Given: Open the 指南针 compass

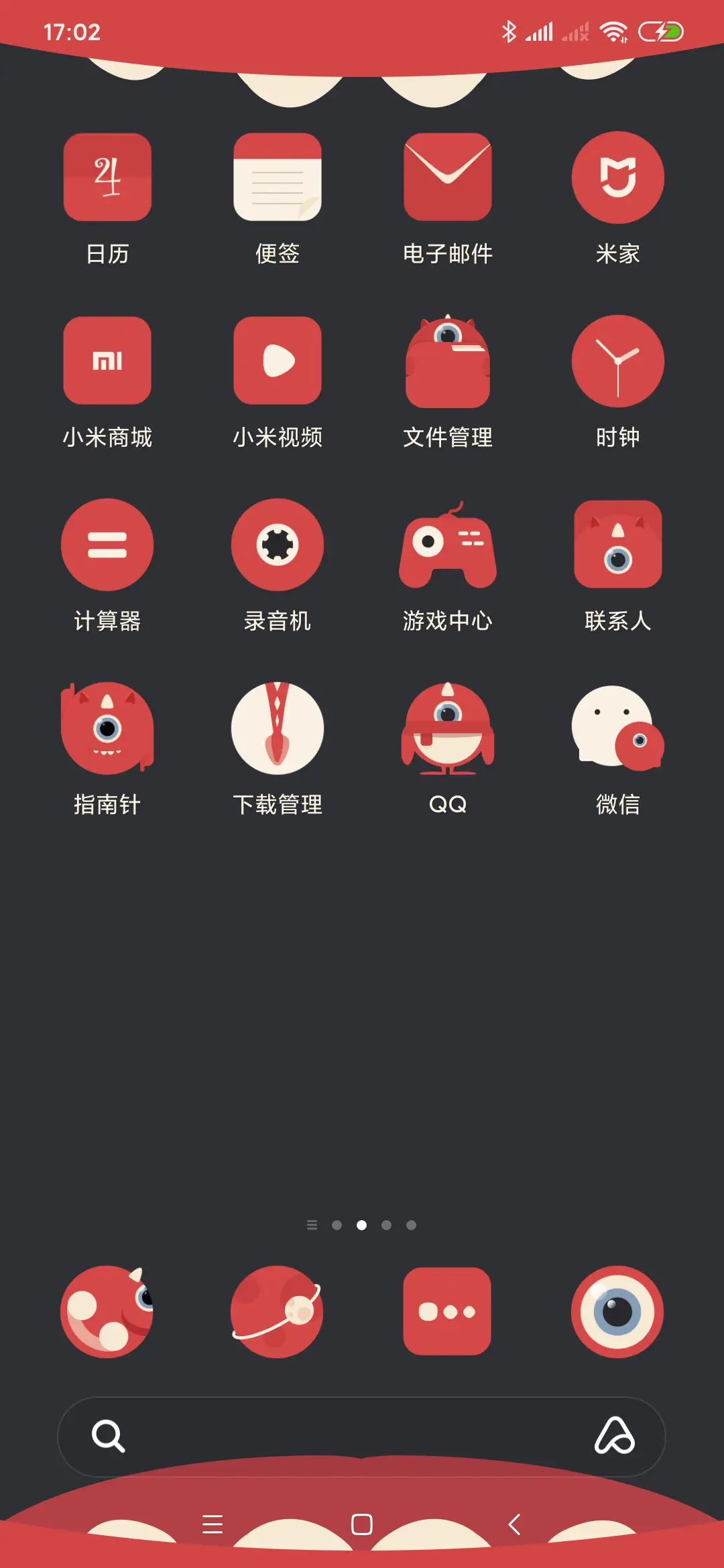Looking at the screenshot, I should pos(107,729).
